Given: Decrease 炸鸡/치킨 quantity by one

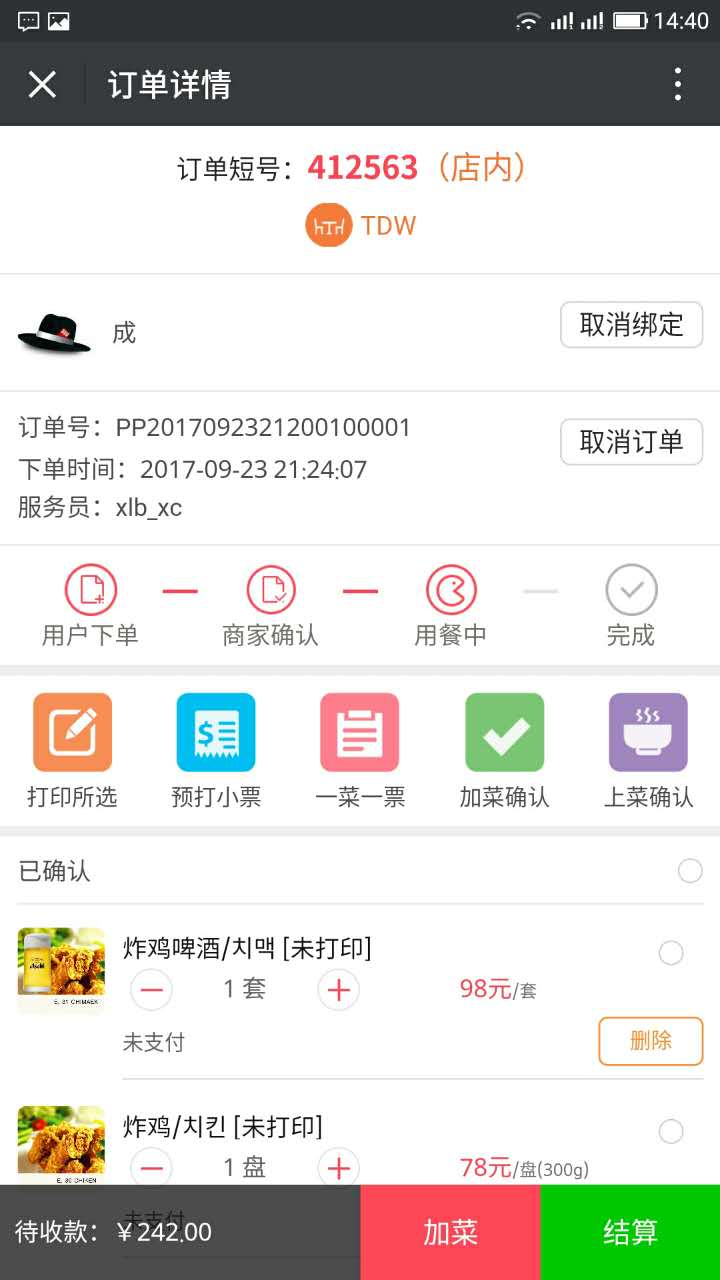Looking at the screenshot, I should [152, 1167].
